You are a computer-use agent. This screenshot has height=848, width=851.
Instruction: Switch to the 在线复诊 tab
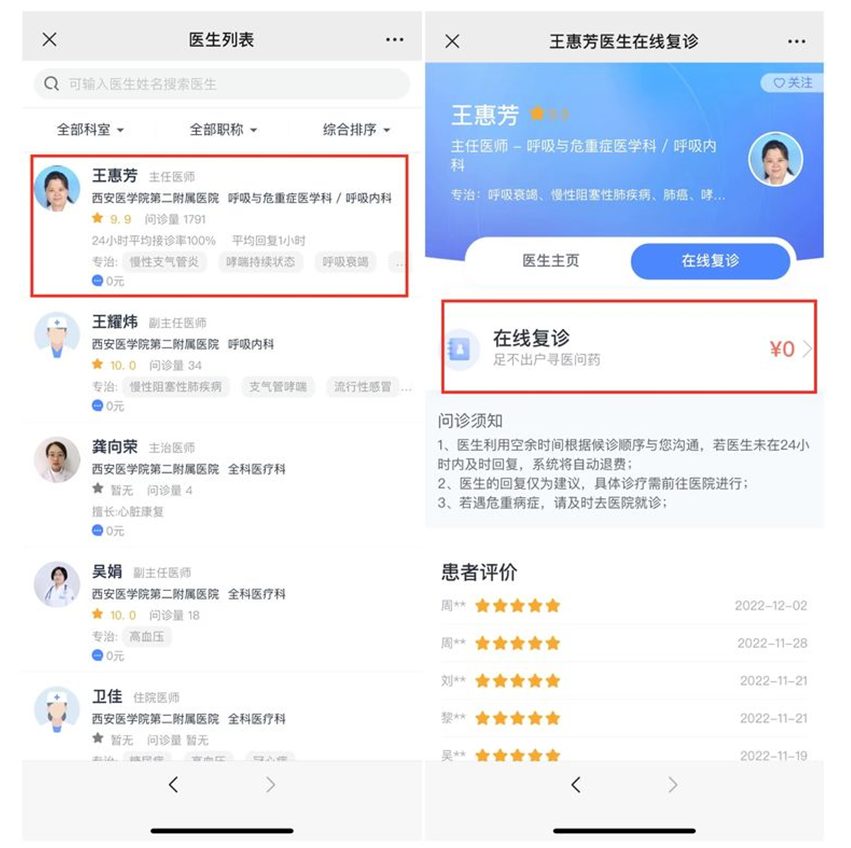click(710, 261)
